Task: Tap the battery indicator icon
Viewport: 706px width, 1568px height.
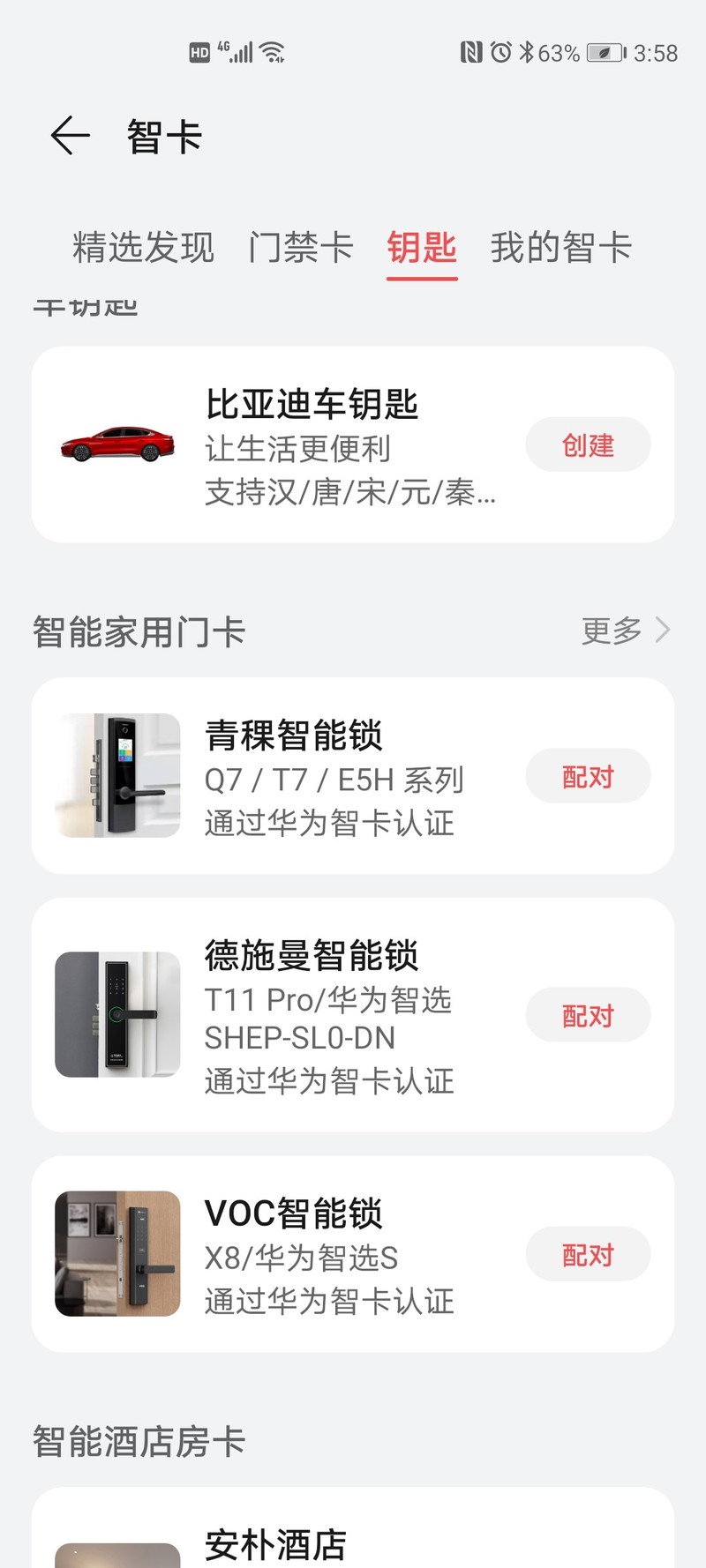Action: 605,52
